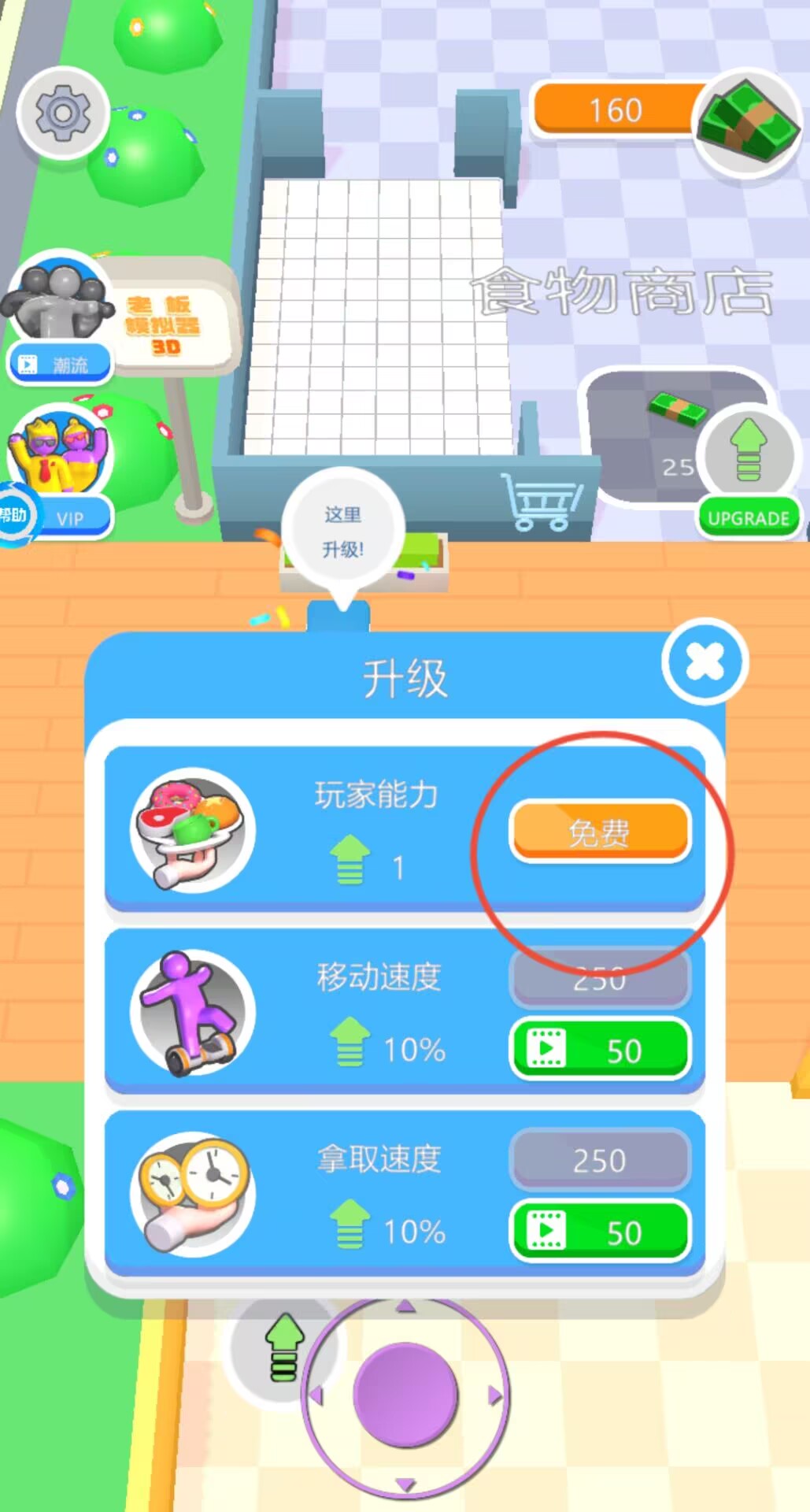
Task: Tap the green UPGRADE button
Action: pyautogui.click(x=749, y=517)
